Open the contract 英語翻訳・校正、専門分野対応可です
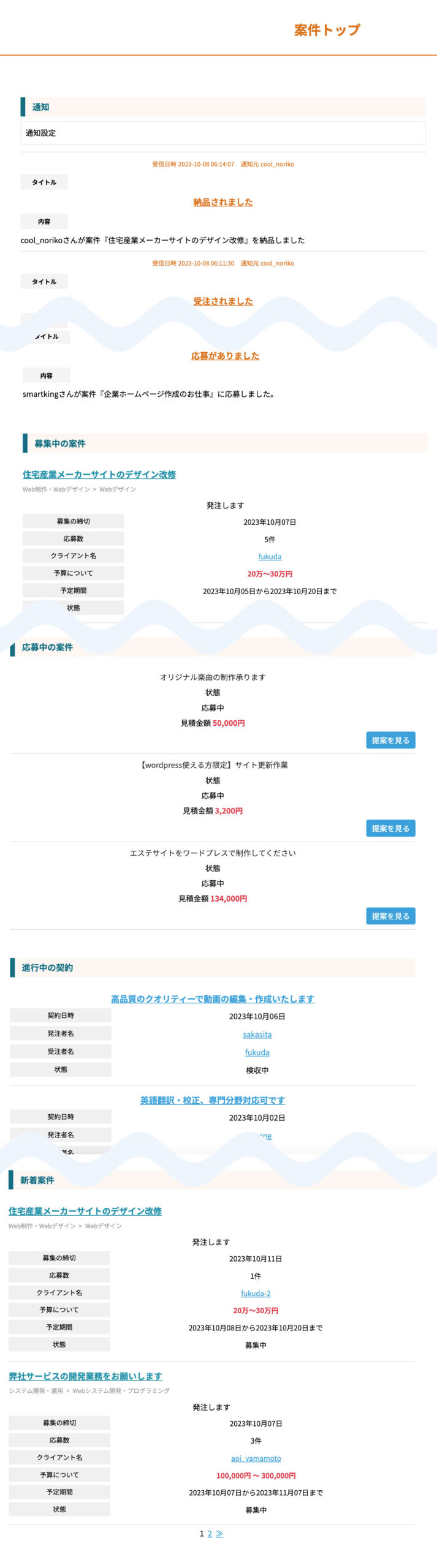Screen dimensions: 437x1568 (x=212, y=1100)
